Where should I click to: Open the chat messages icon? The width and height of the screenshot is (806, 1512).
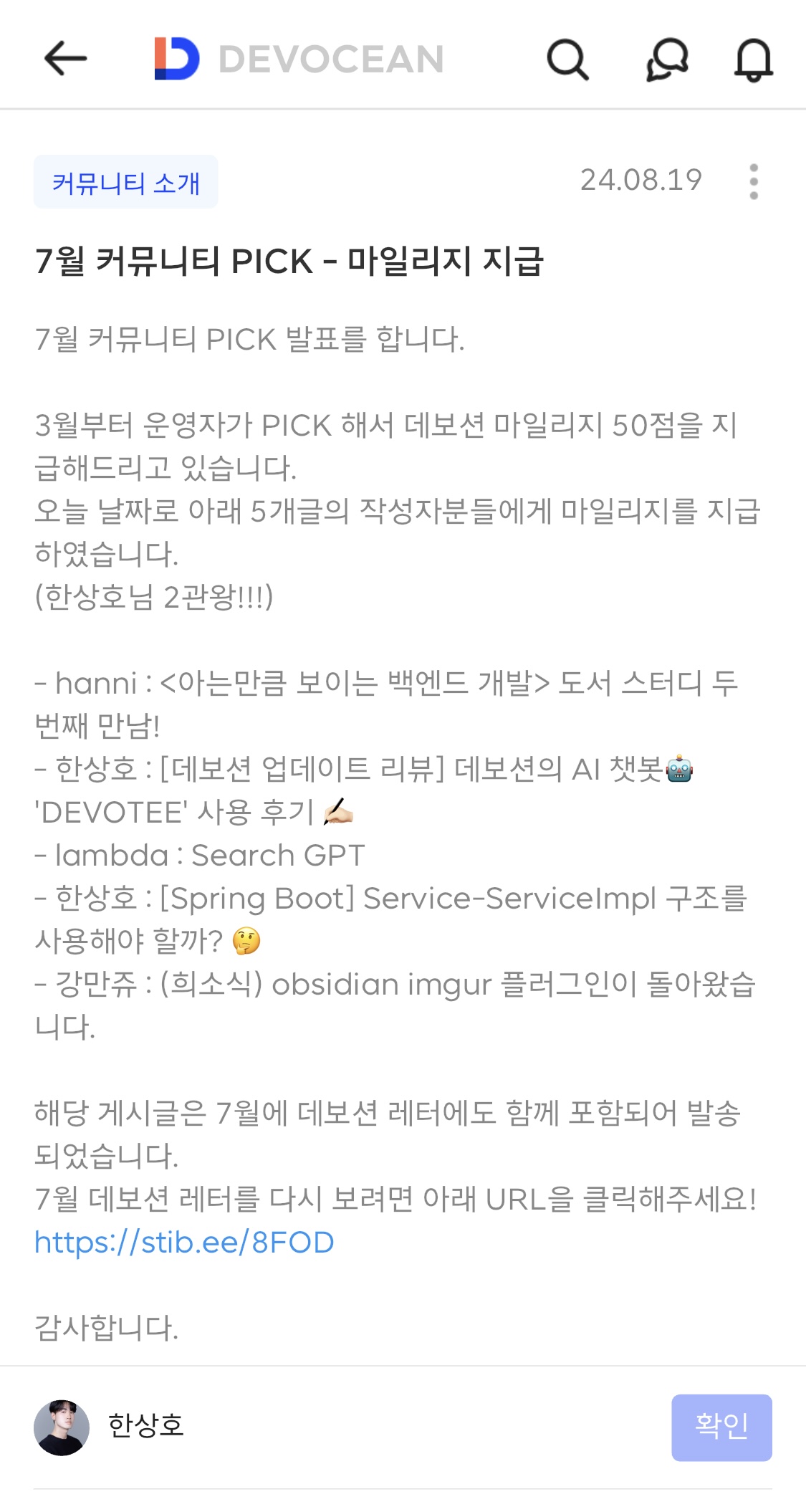(x=667, y=59)
